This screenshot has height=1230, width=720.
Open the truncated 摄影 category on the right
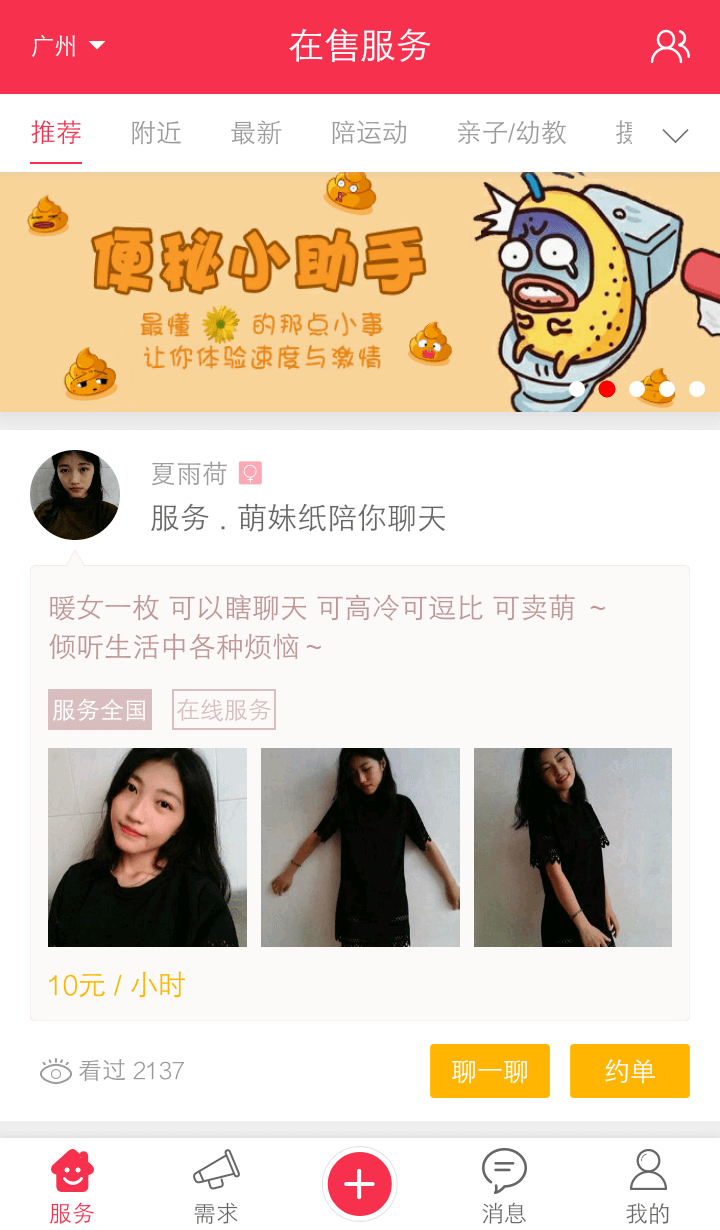click(625, 132)
